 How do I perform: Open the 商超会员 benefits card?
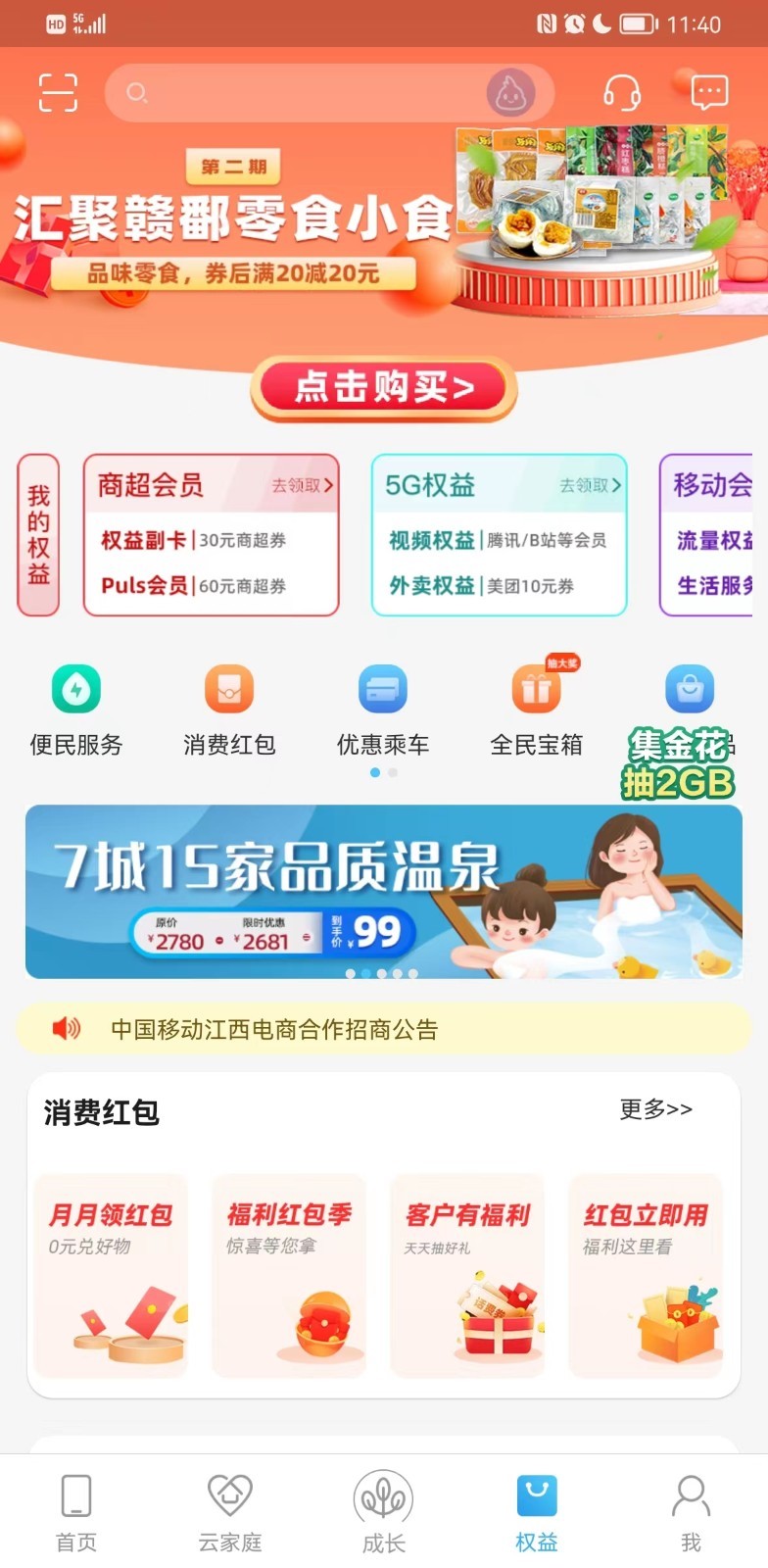[211, 535]
